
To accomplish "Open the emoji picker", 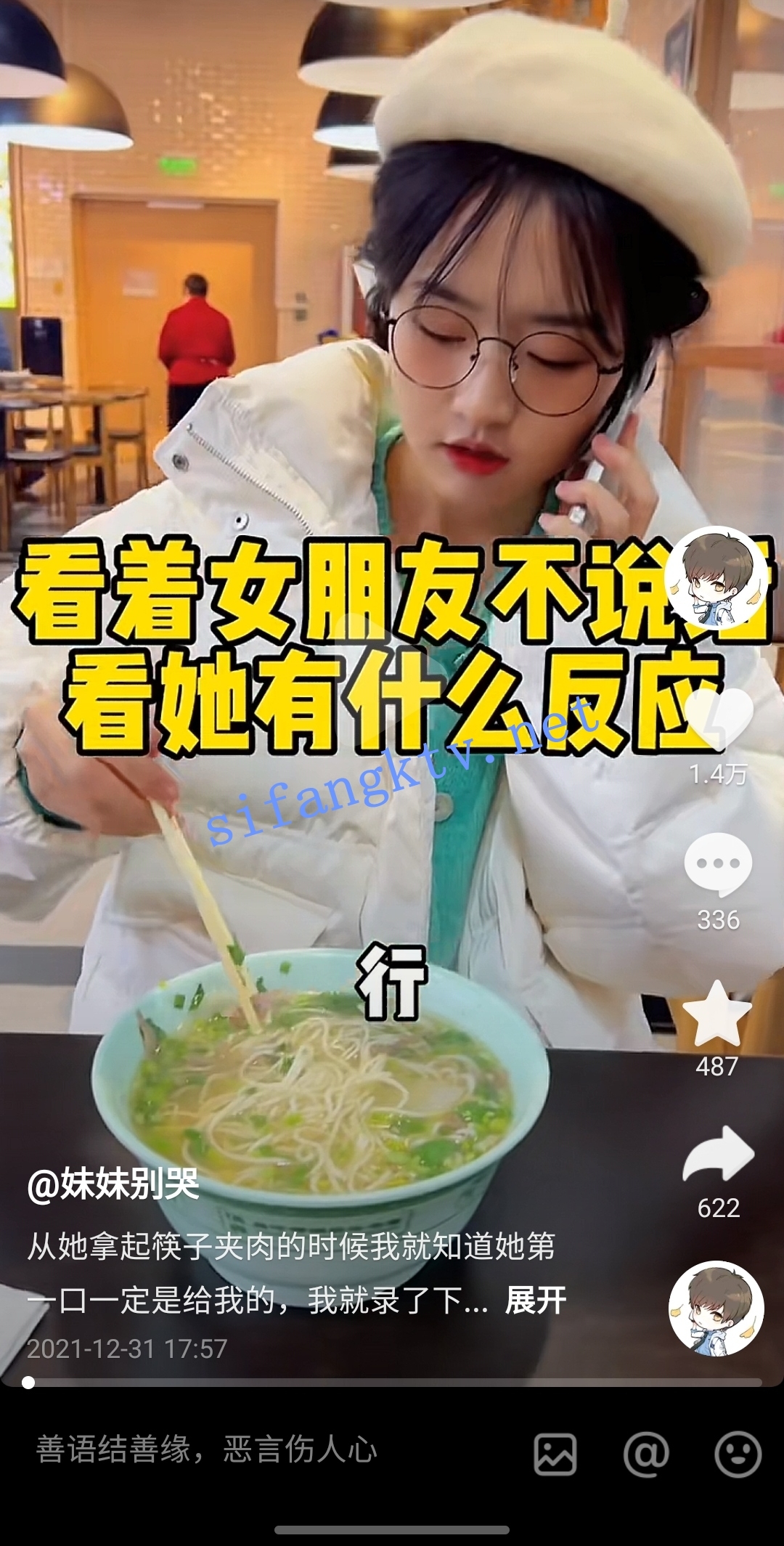I will (738, 1455).
